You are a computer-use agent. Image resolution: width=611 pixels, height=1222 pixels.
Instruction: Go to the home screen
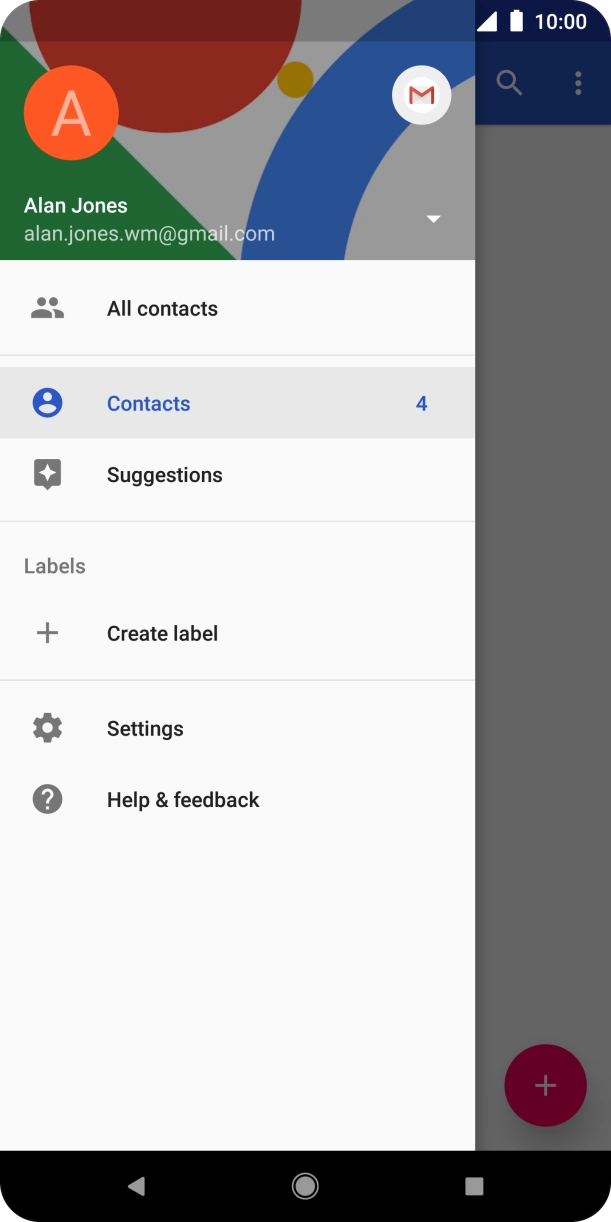(305, 1186)
